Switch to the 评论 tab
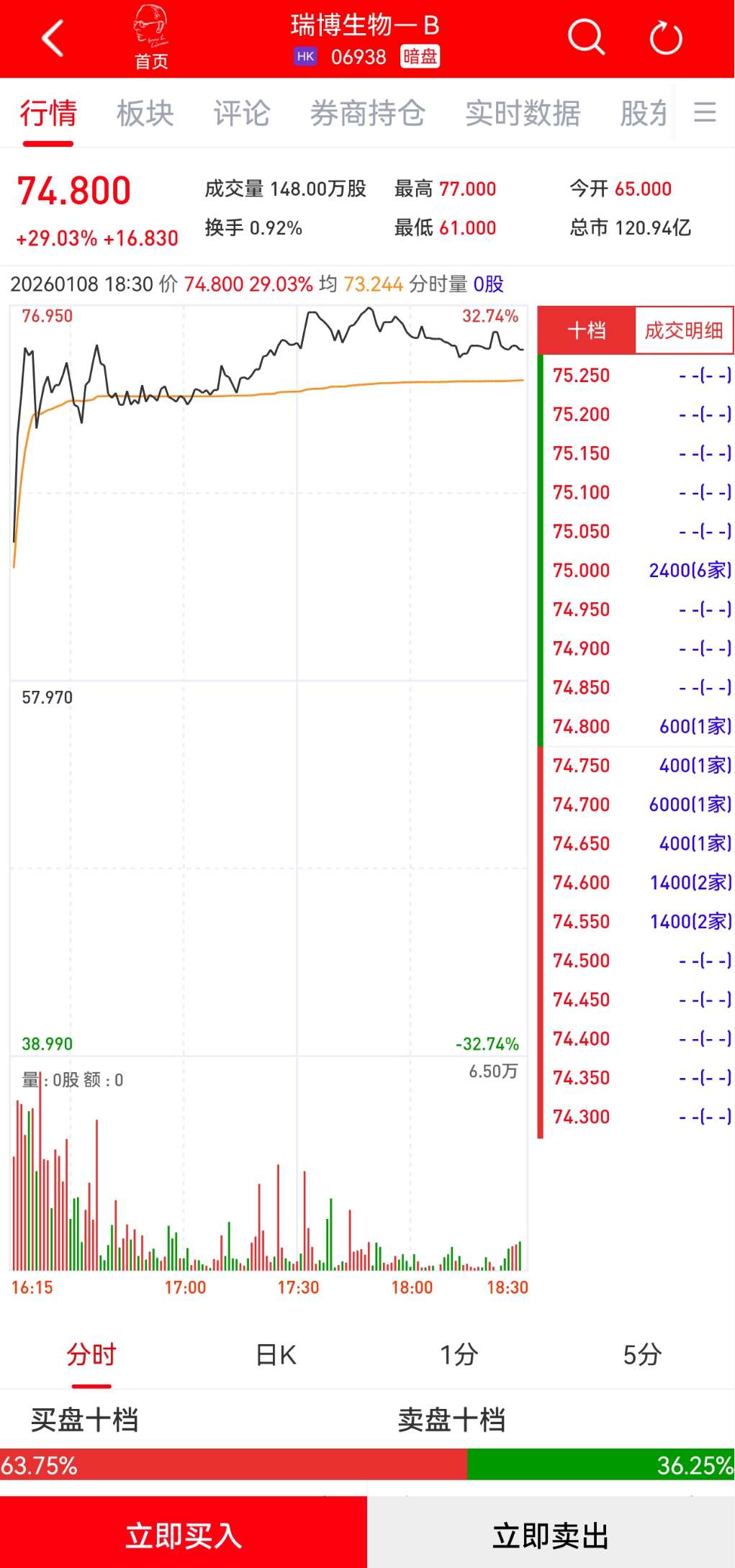735x1568 pixels. [x=242, y=114]
